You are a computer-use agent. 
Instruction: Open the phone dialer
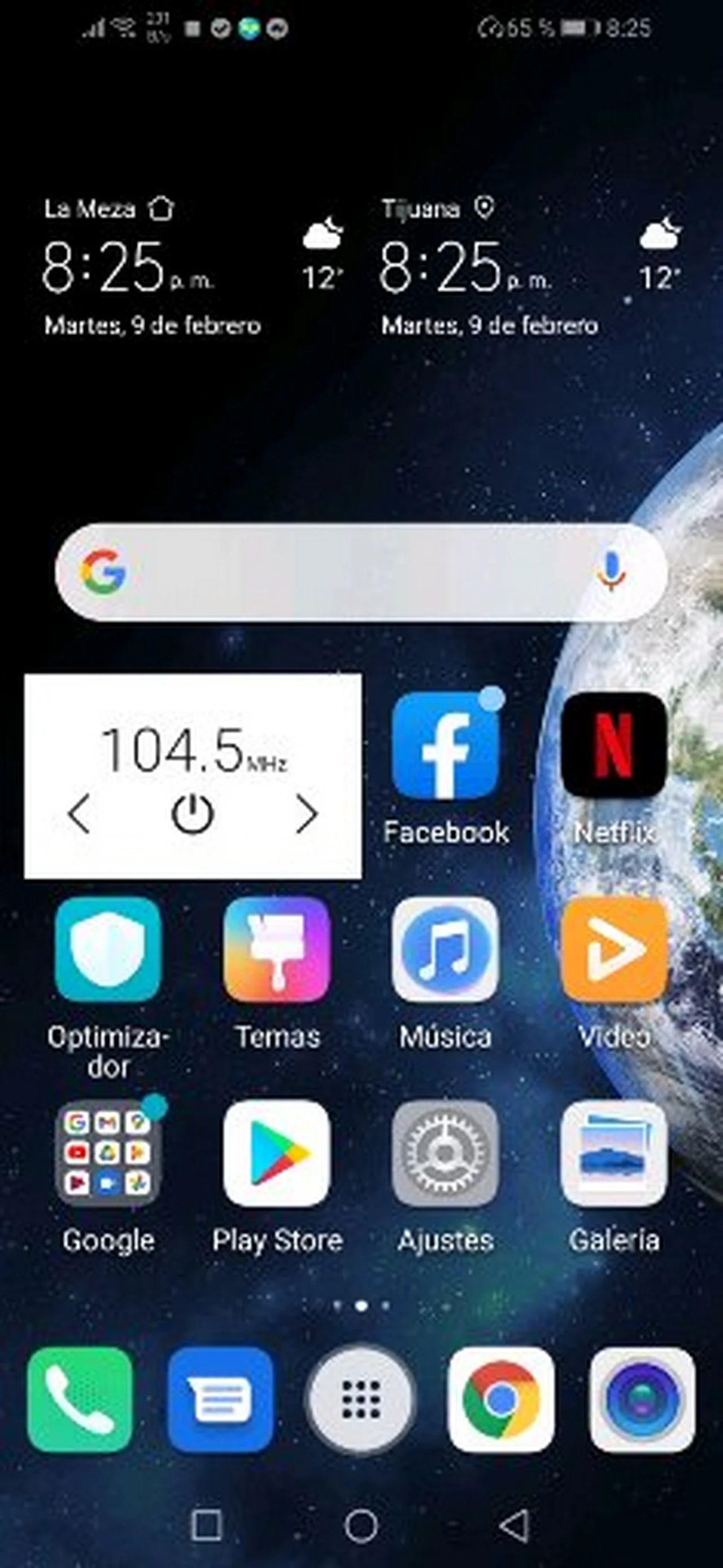80,1399
